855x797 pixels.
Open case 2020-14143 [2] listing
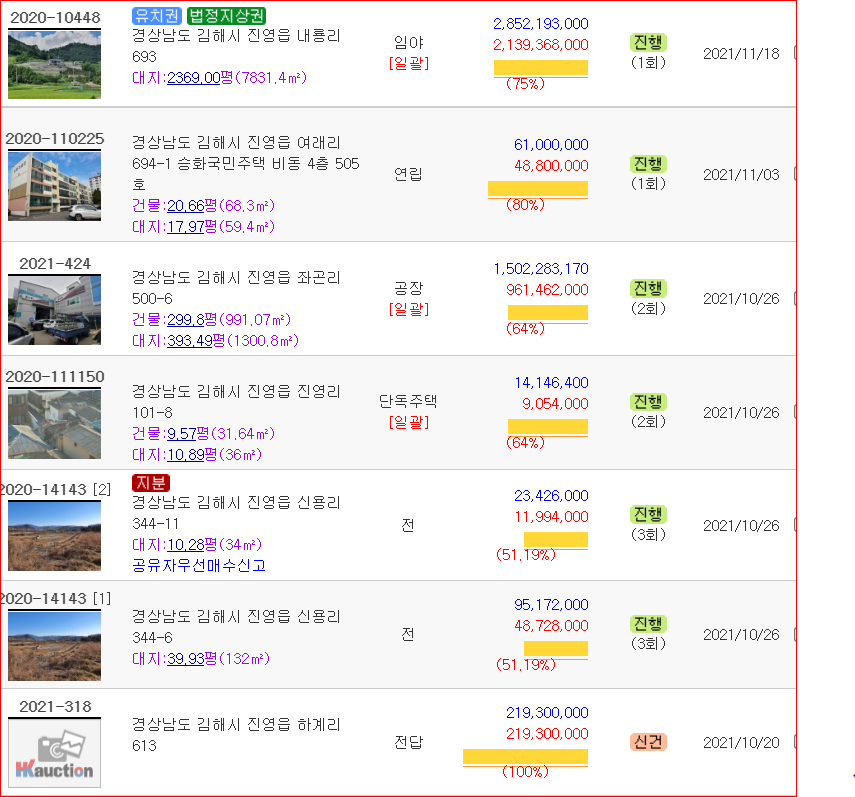point(55,489)
